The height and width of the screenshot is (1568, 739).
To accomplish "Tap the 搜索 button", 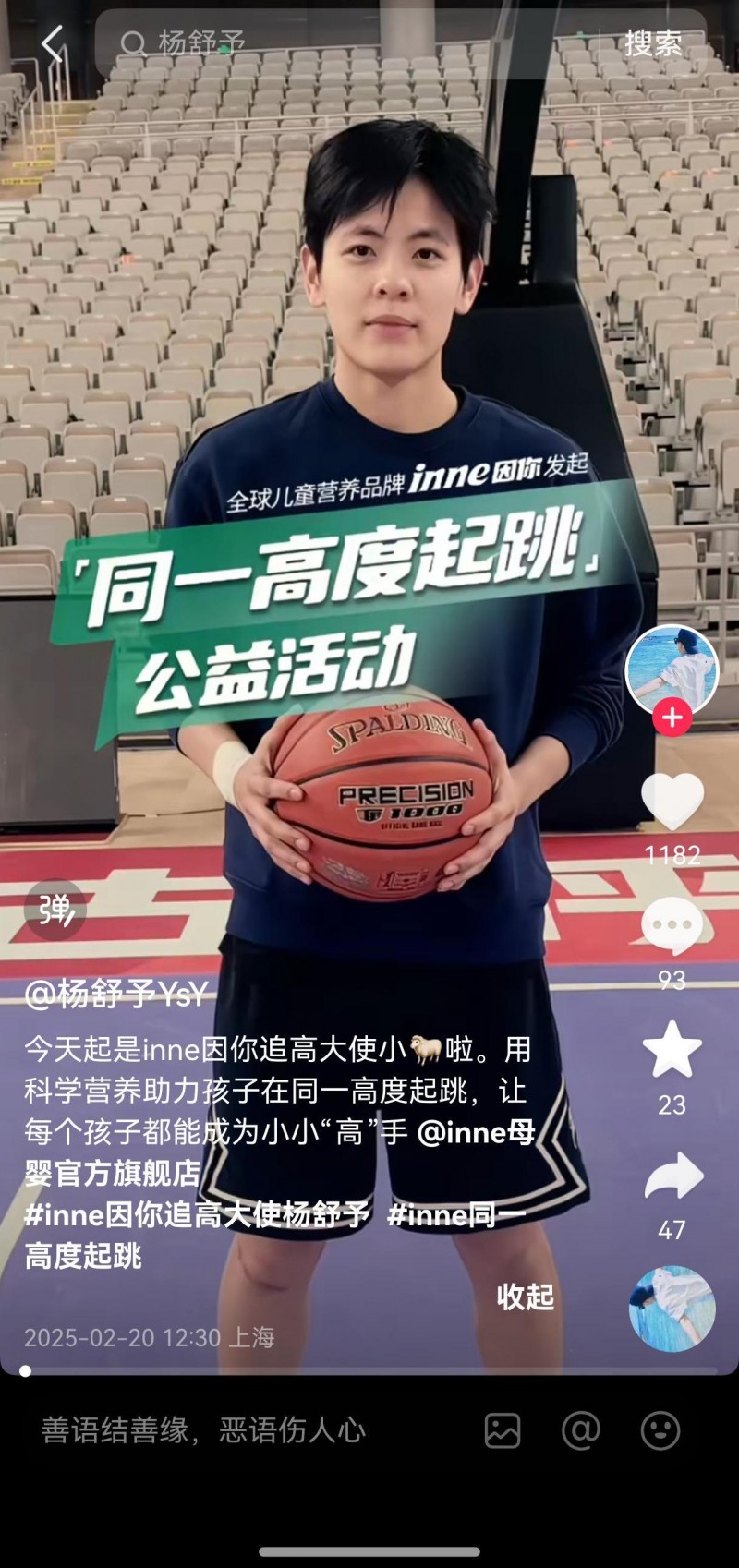I will pos(653,43).
